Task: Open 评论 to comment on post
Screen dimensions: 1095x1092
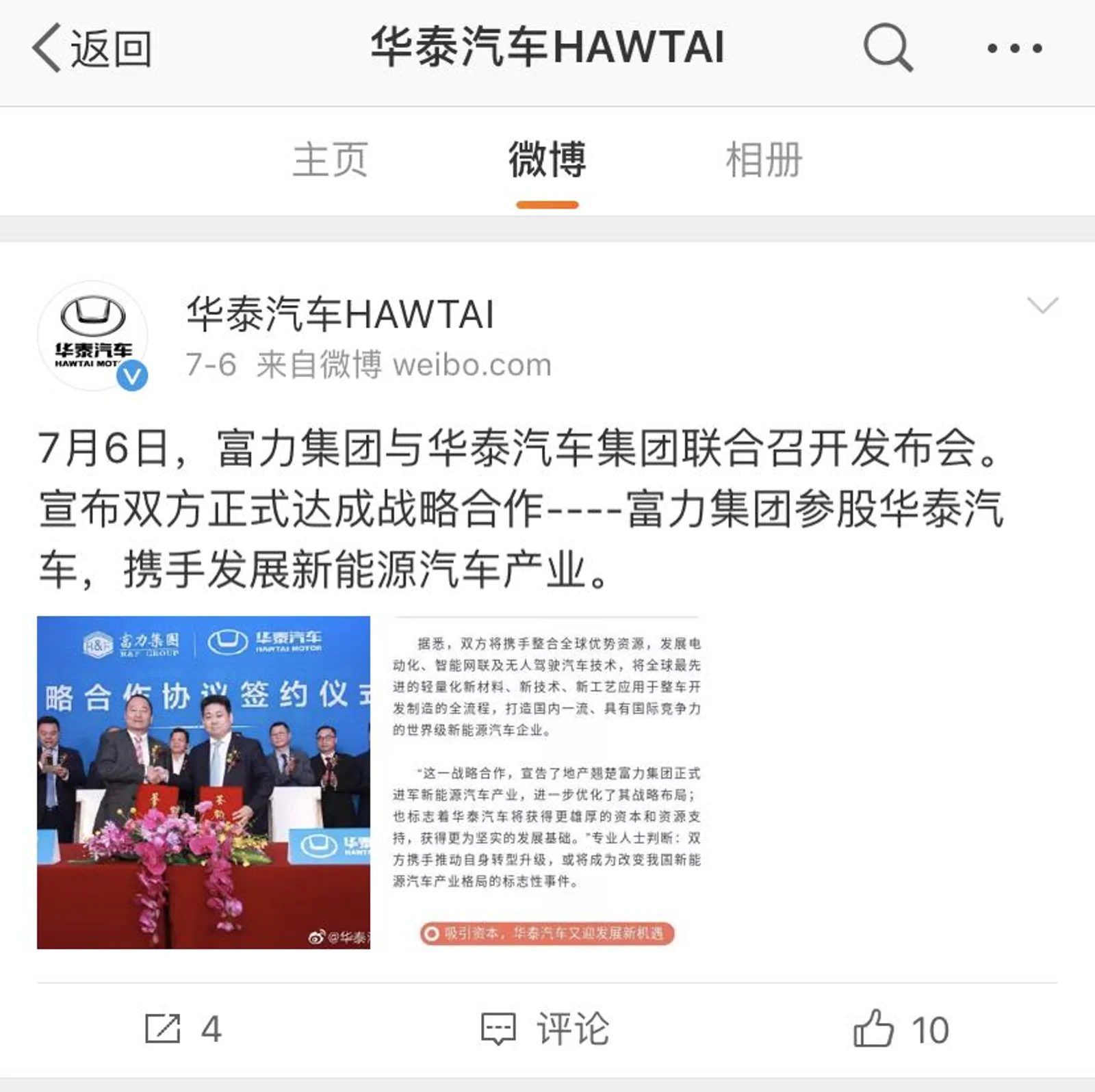Action: (545, 1028)
